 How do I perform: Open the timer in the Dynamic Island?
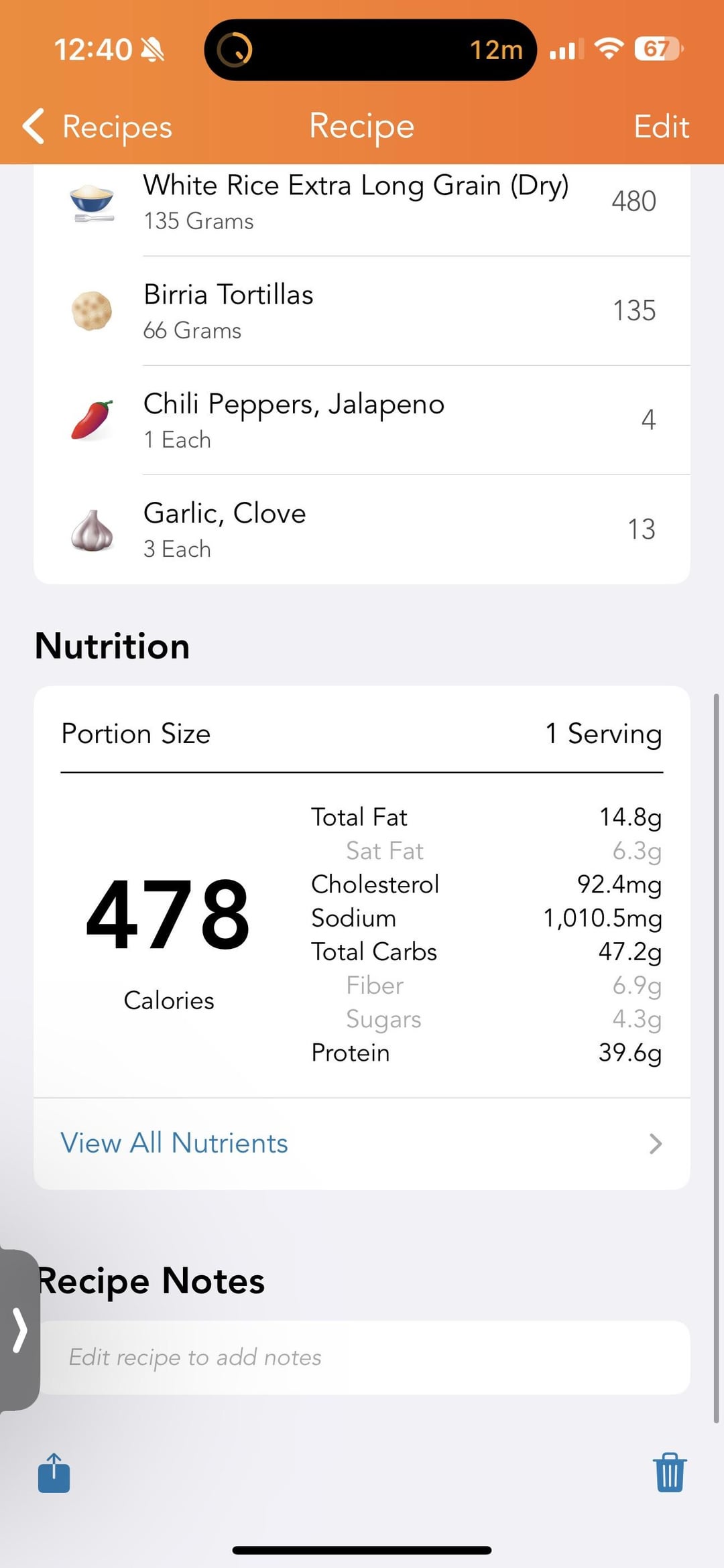(x=370, y=50)
